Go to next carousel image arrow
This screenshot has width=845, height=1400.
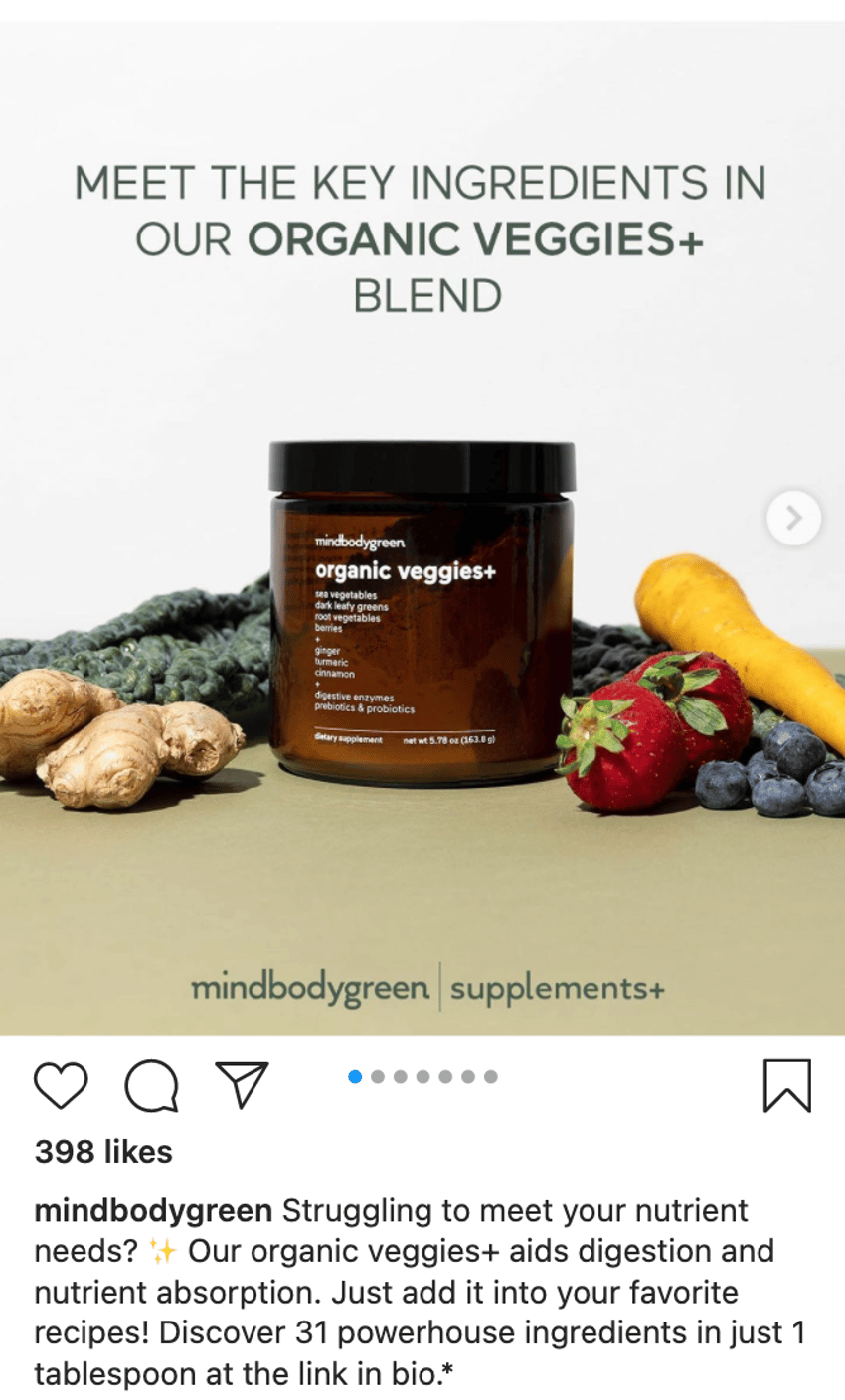793,518
